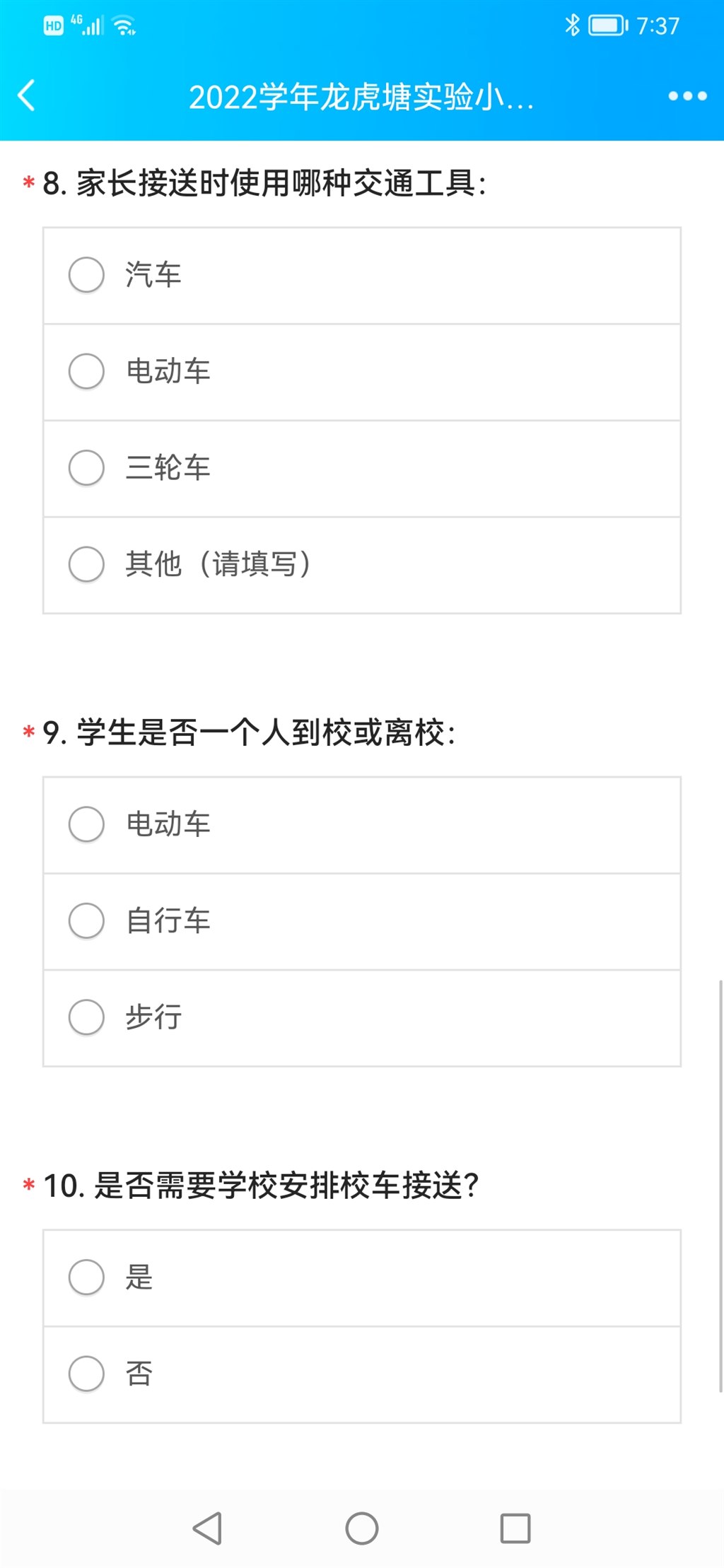
Task: Choose 电动车 under question 9
Action: [362, 825]
